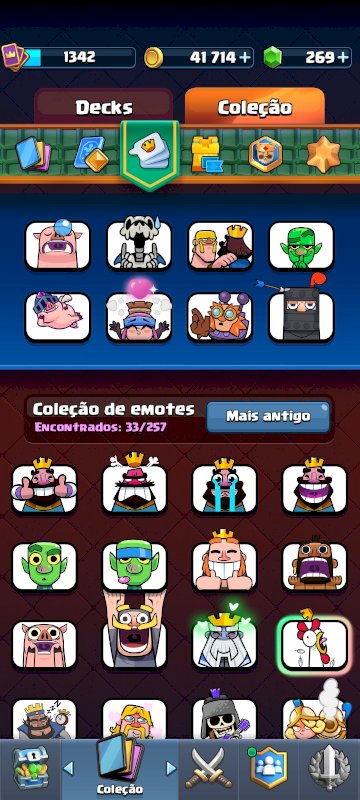Viewport: 360px width, 800px height.
Task: Tap equipped green goblin emote slot
Action: coord(301,245)
